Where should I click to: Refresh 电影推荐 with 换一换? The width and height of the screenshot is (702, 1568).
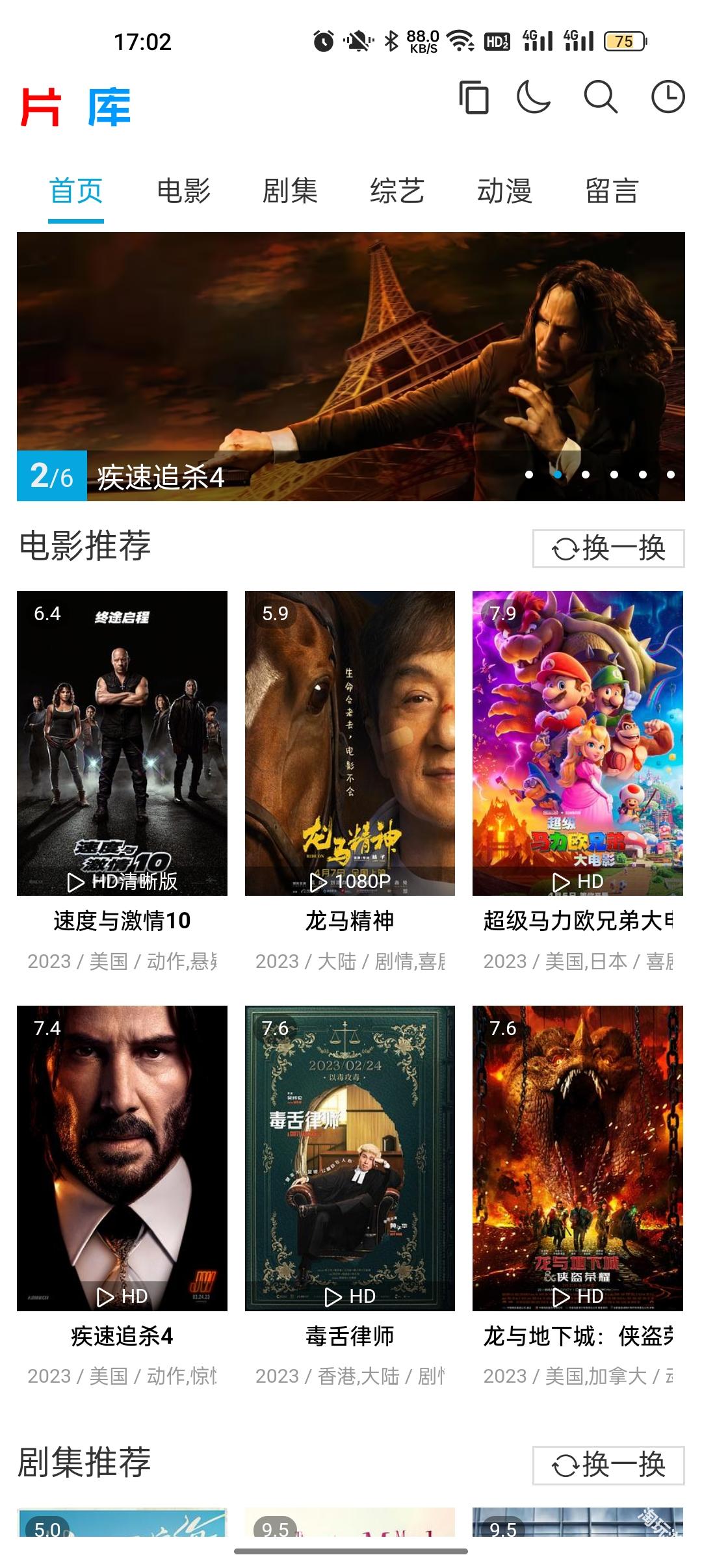608,548
